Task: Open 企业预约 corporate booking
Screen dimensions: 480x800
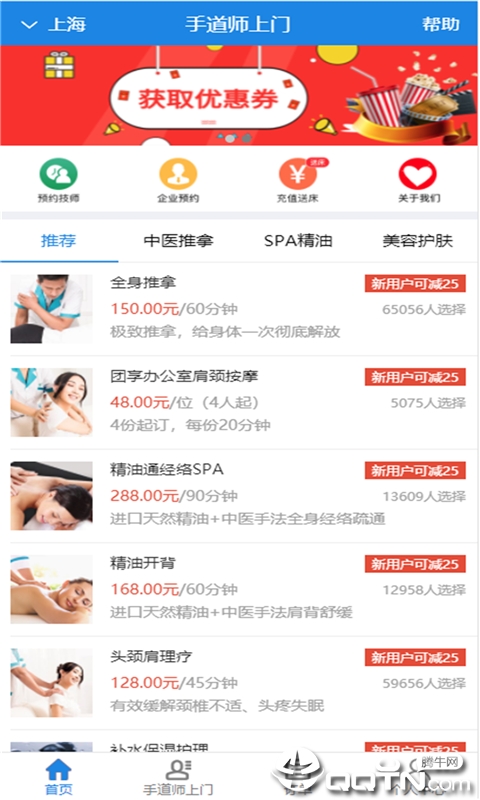Action: 178,181
